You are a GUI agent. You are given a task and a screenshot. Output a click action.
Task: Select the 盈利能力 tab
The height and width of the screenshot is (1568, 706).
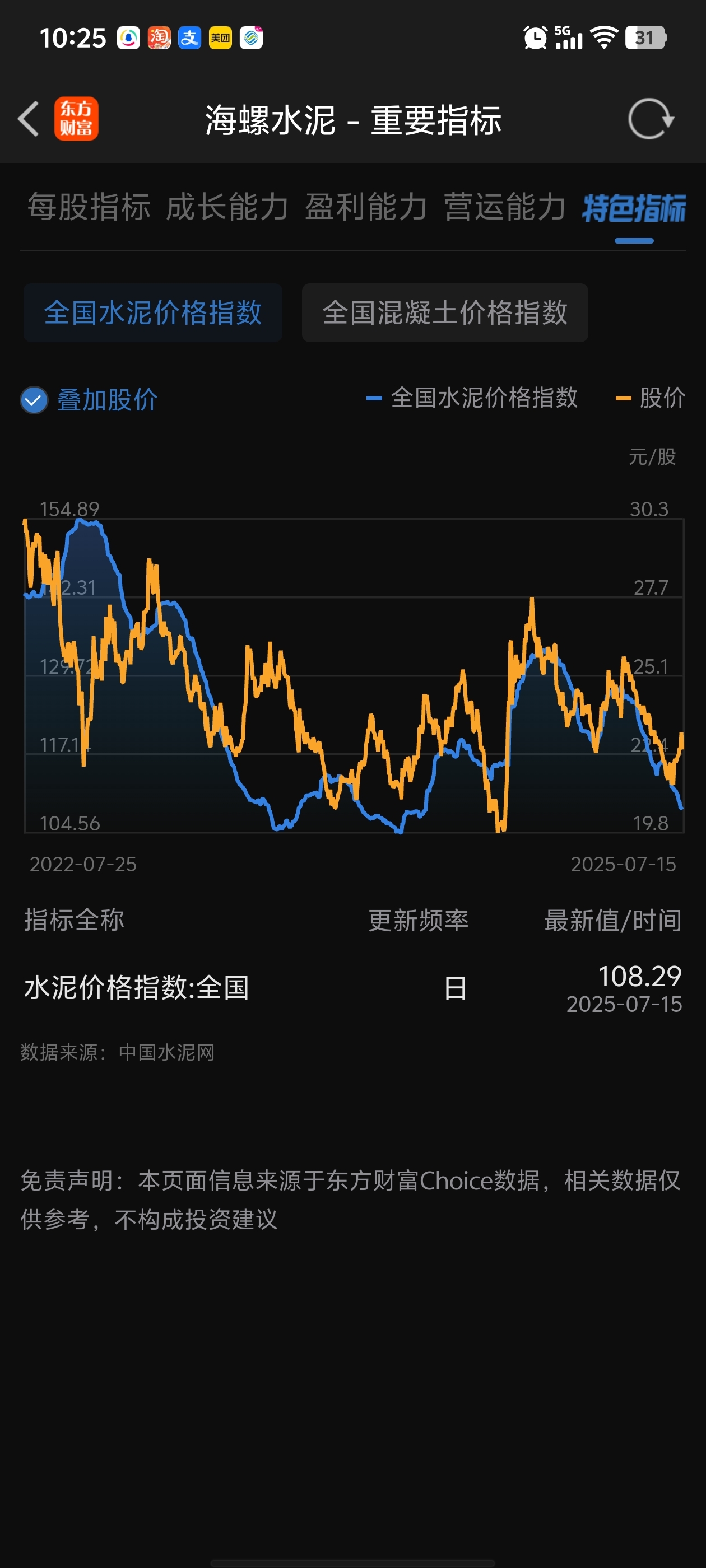click(x=366, y=207)
